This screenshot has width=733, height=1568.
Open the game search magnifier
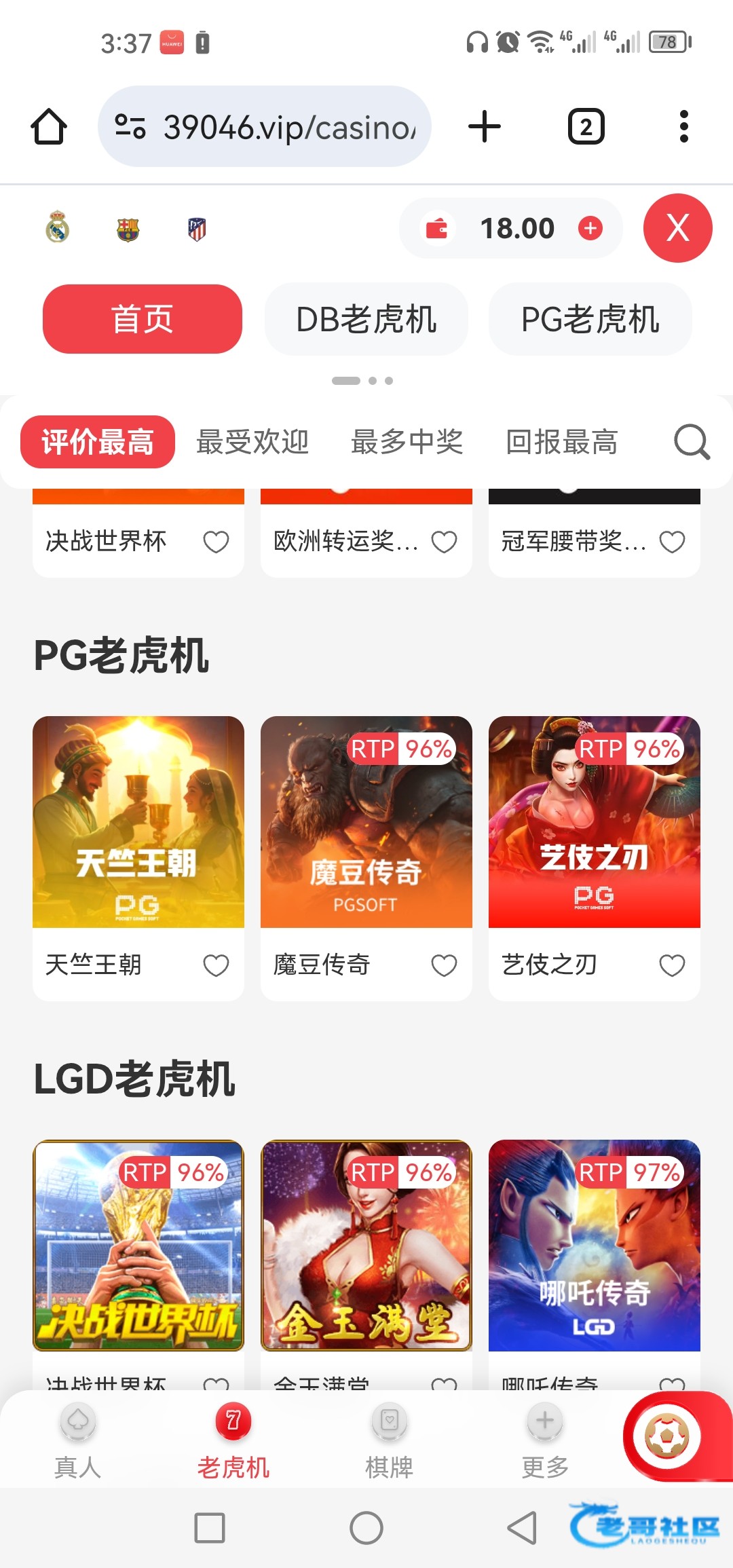[692, 442]
